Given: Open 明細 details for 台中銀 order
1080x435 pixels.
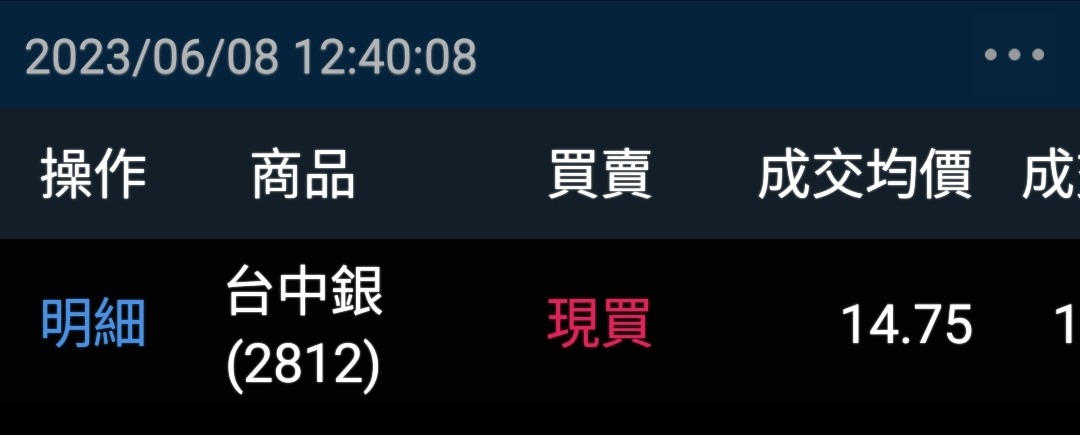Looking at the screenshot, I should pos(93,323).
